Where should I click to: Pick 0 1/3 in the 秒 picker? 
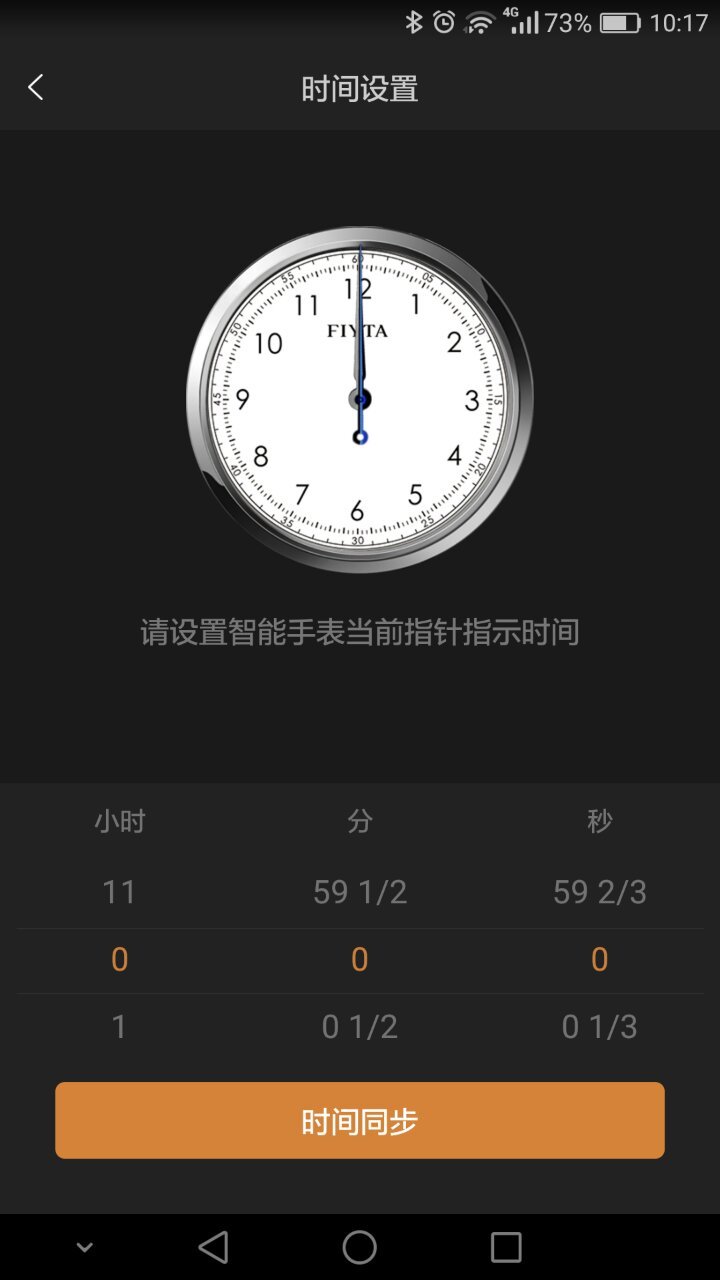[x=599, y=1027]
